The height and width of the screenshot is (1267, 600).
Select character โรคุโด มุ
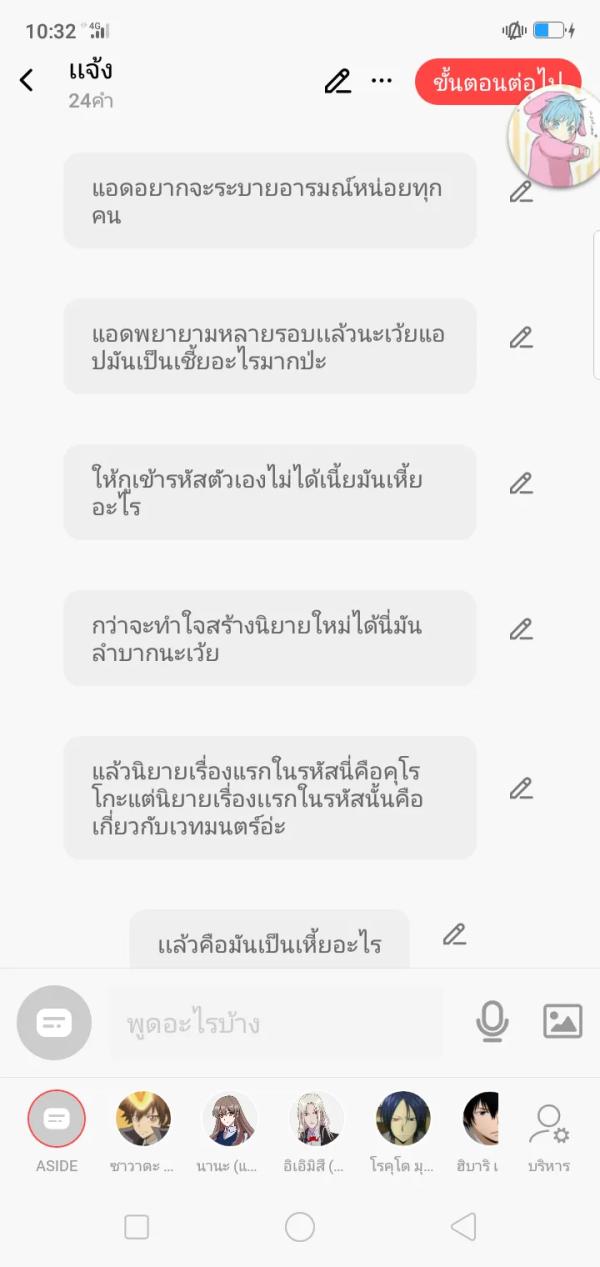coord(403,1119)
